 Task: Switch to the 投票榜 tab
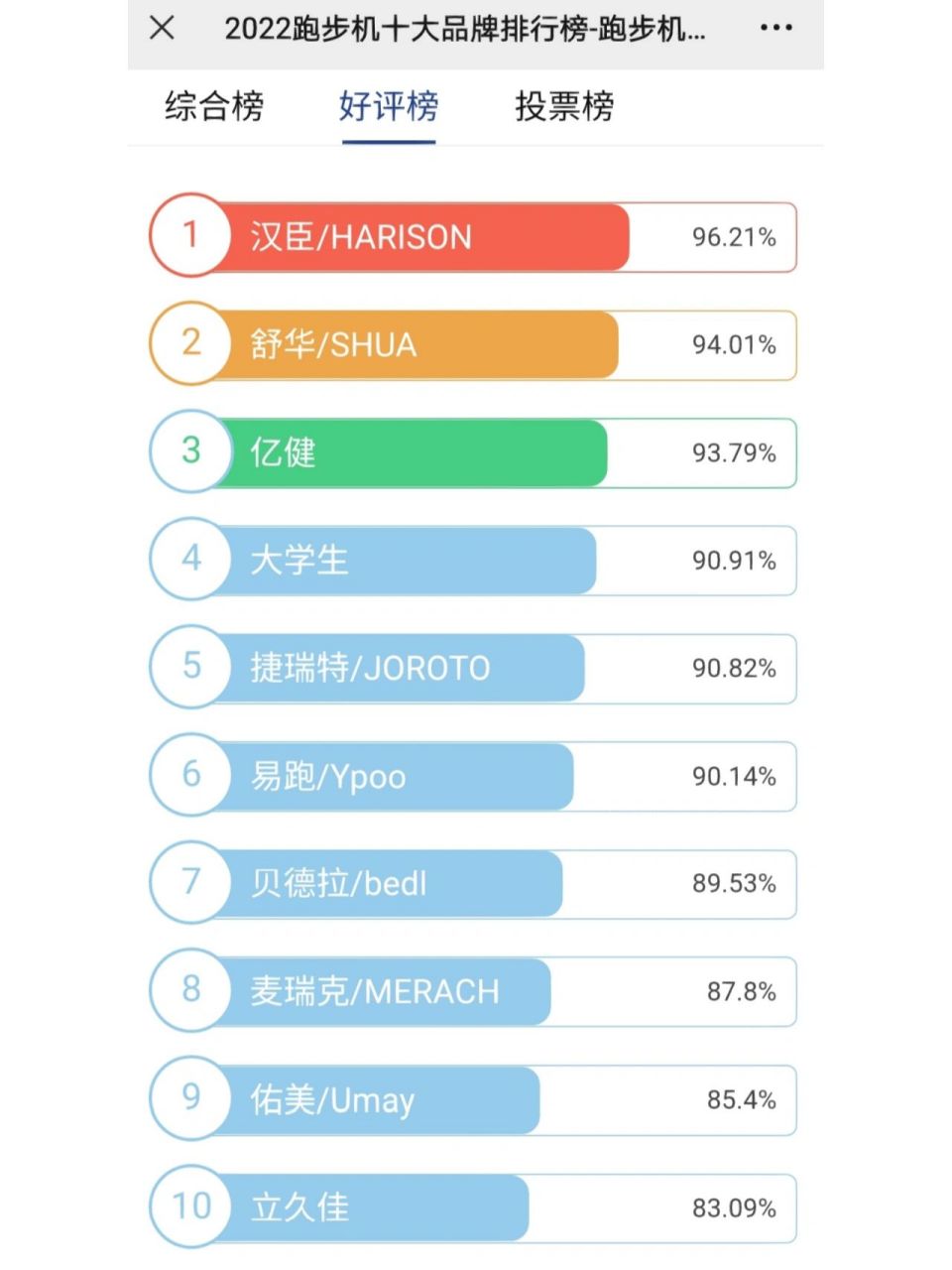pos(563,107)
